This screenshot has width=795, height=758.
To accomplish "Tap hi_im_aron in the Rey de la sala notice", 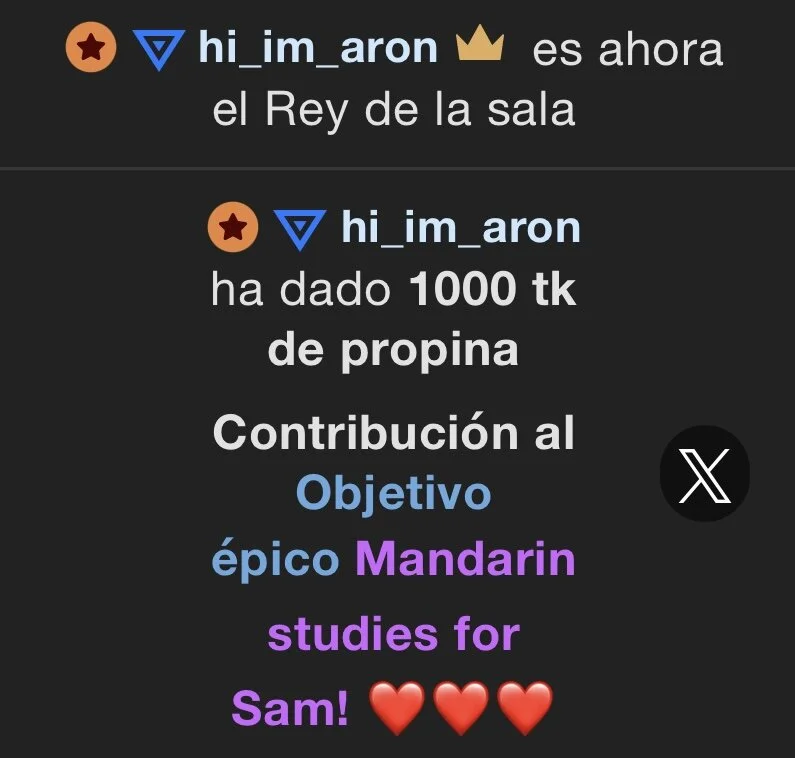I will [318, 49].
